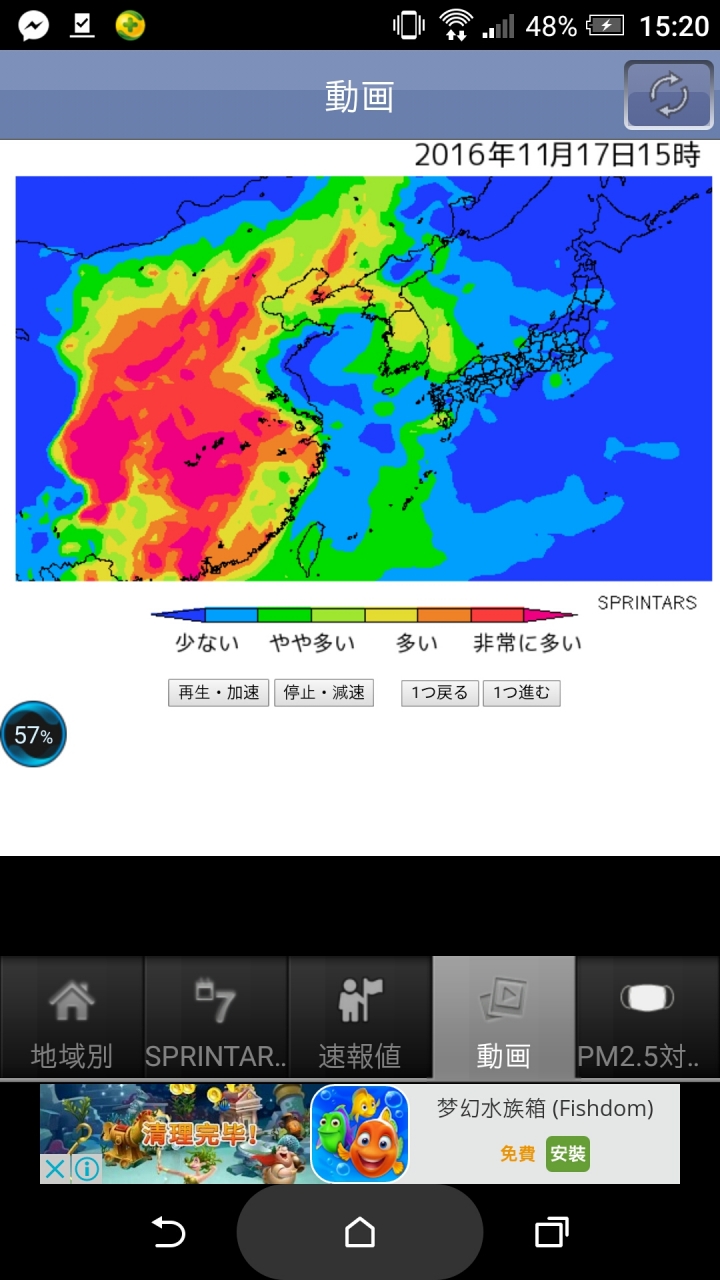Close the Fishdom ad banner
The width and height of the screenshot is (720, 1280).
coord(56,1168)
